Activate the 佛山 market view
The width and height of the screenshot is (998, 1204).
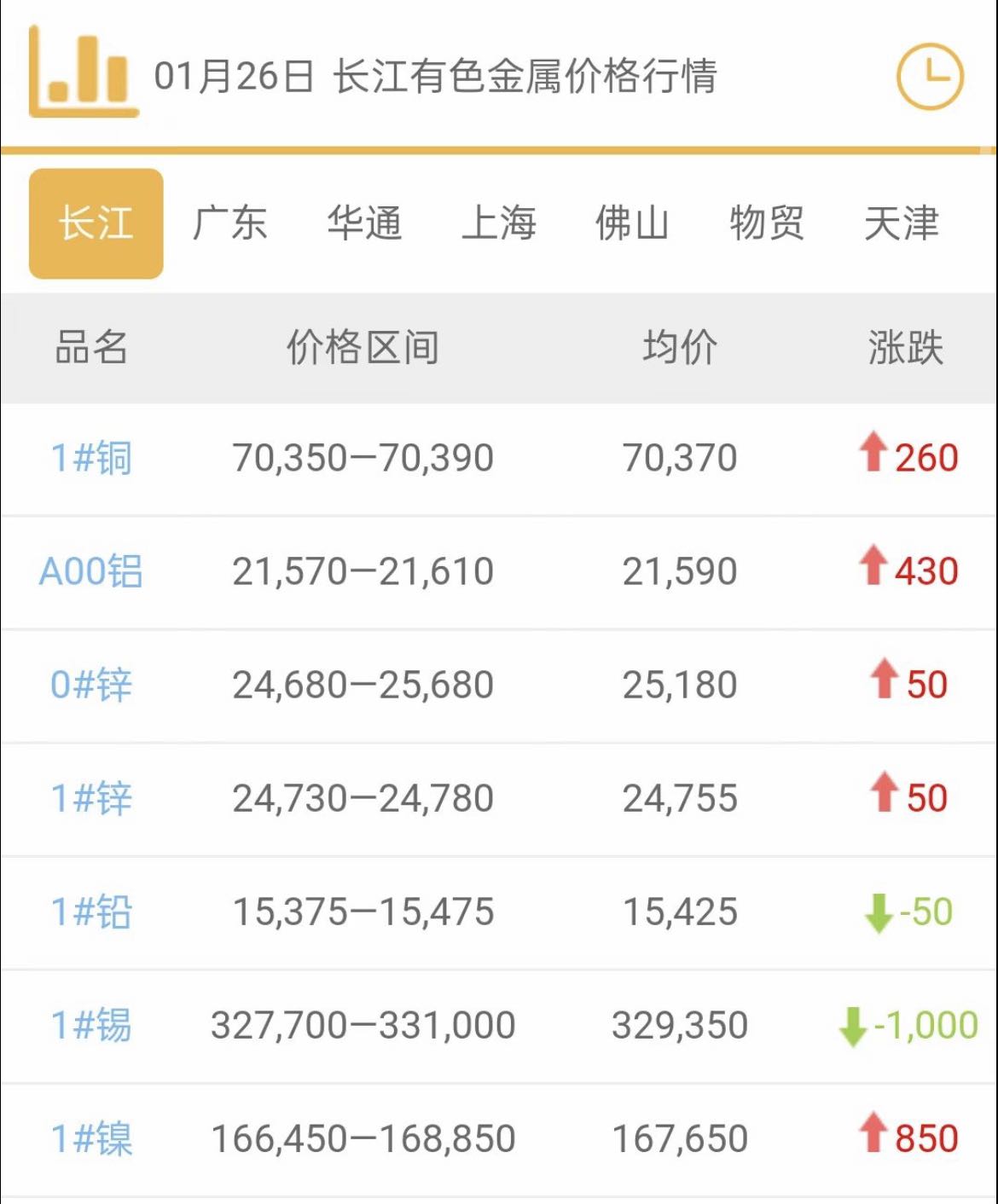click(631, 223)
